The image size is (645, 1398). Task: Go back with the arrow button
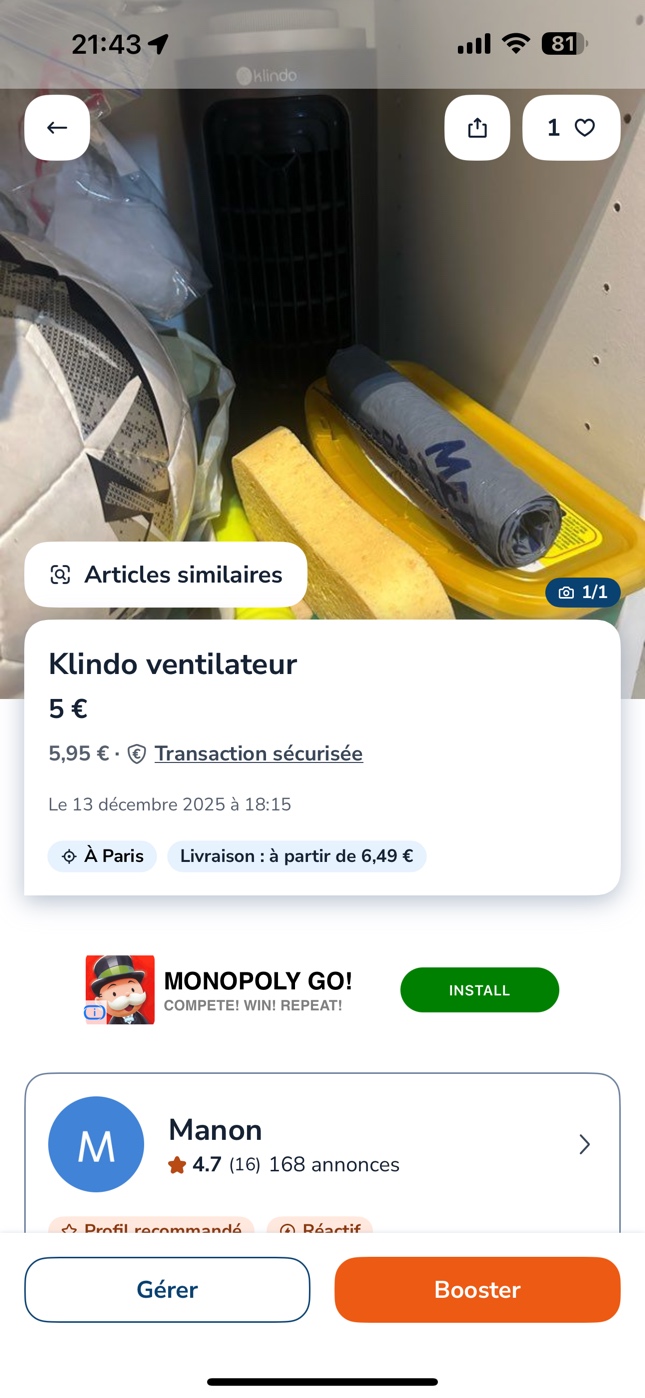coord(57,128)
